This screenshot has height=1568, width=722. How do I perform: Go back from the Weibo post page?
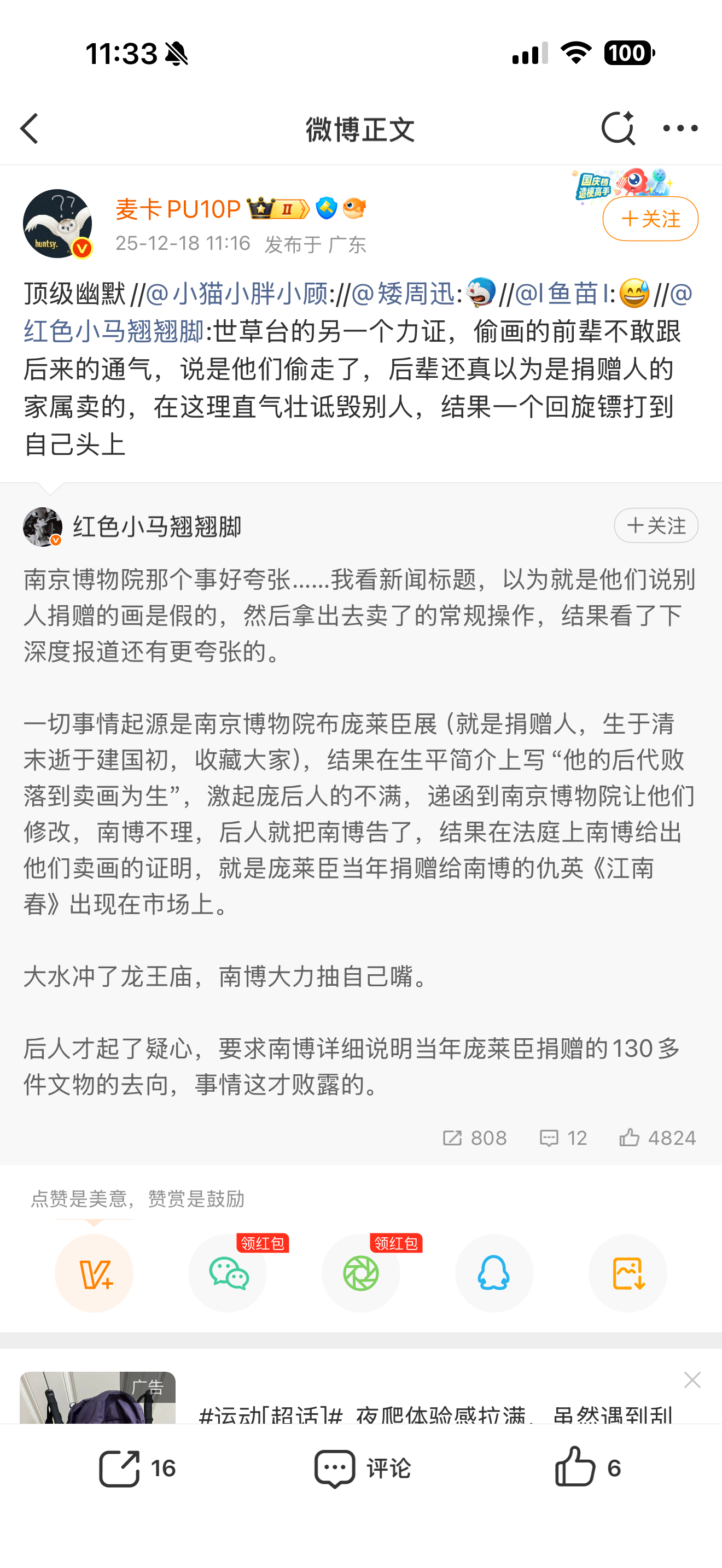click(x=29, y=128)
